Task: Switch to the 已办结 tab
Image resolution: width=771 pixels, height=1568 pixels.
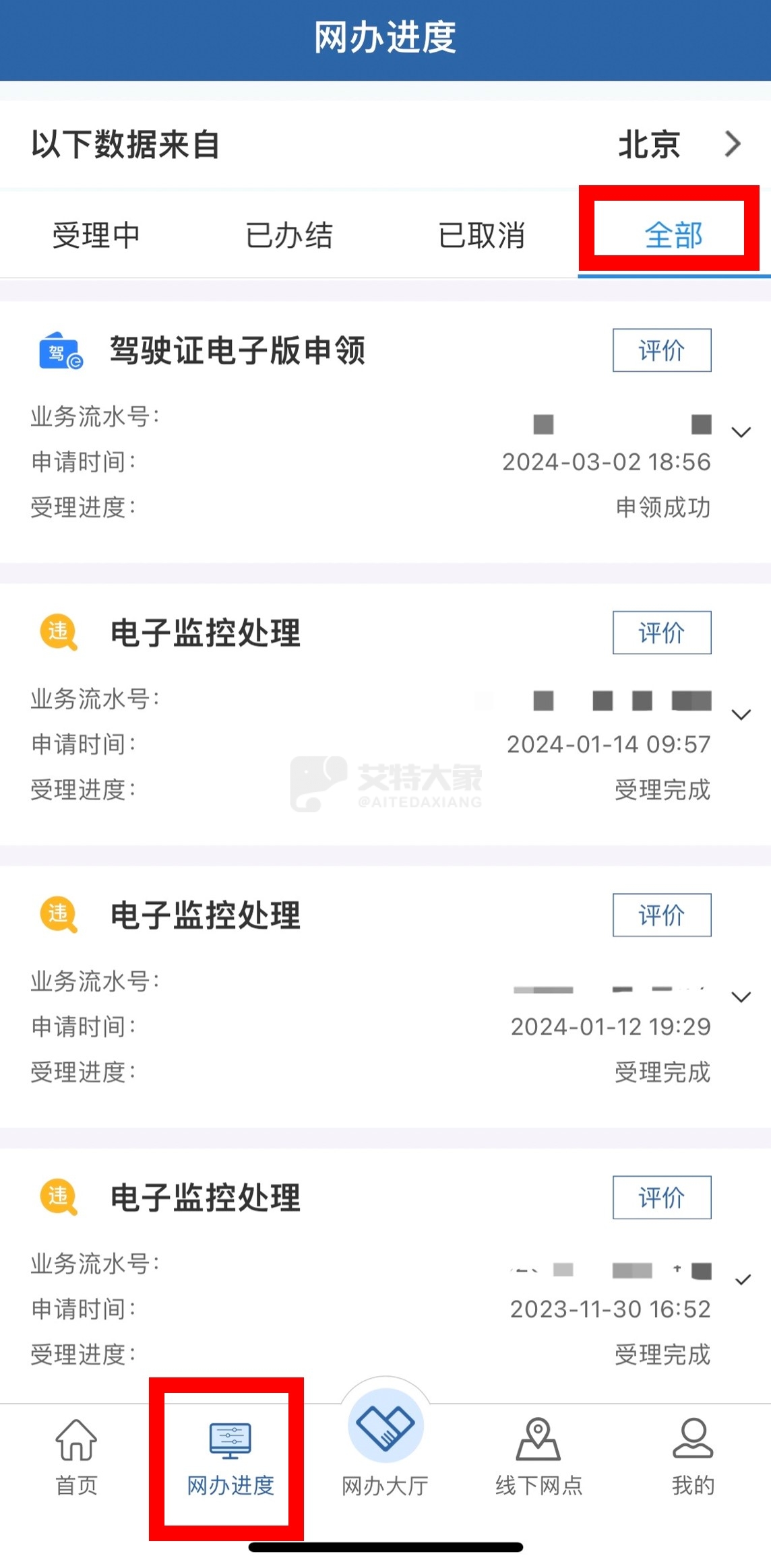Action: click(x=288, y=236)
